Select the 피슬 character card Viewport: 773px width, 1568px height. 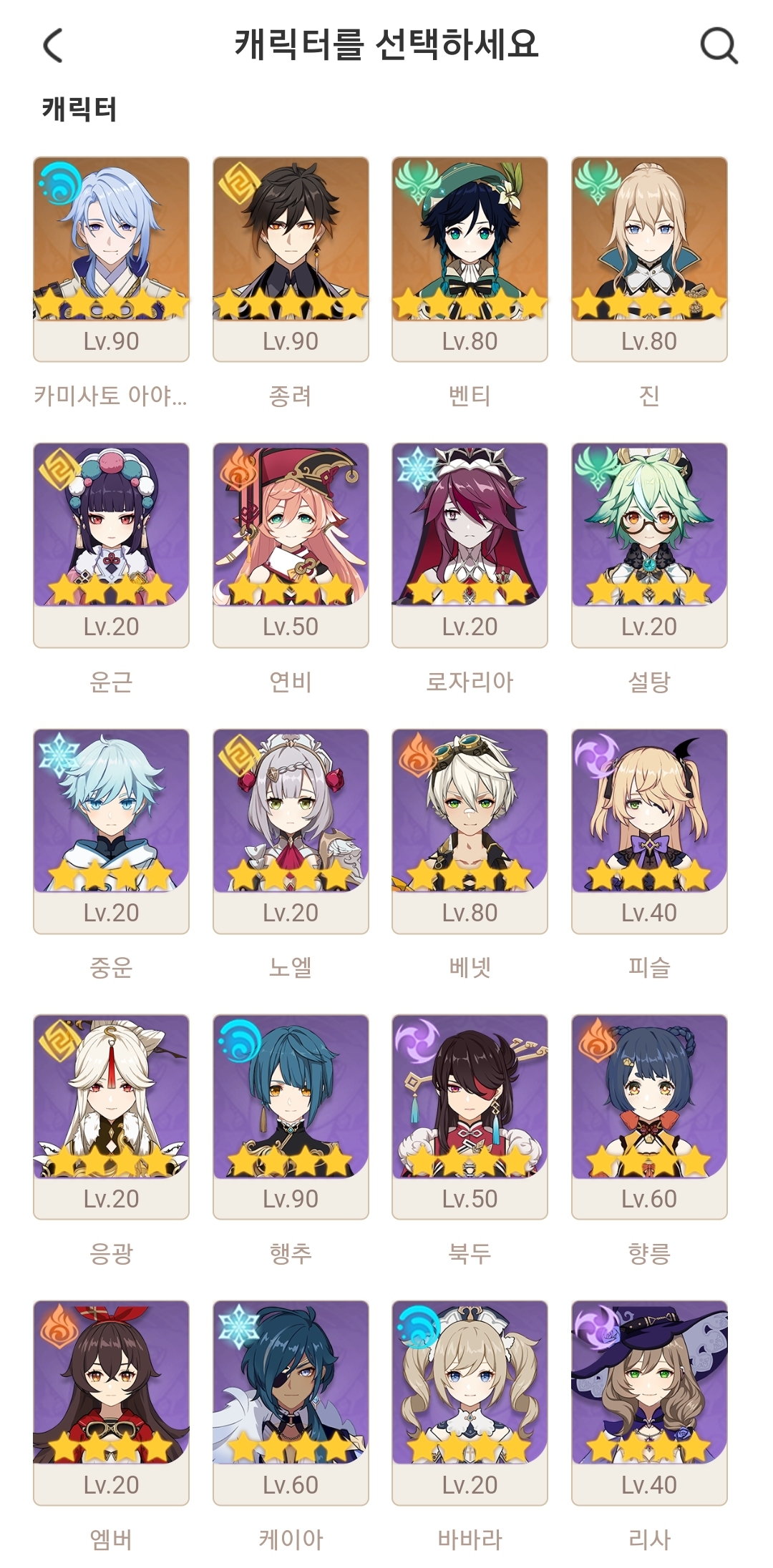[x=649, y=831]
